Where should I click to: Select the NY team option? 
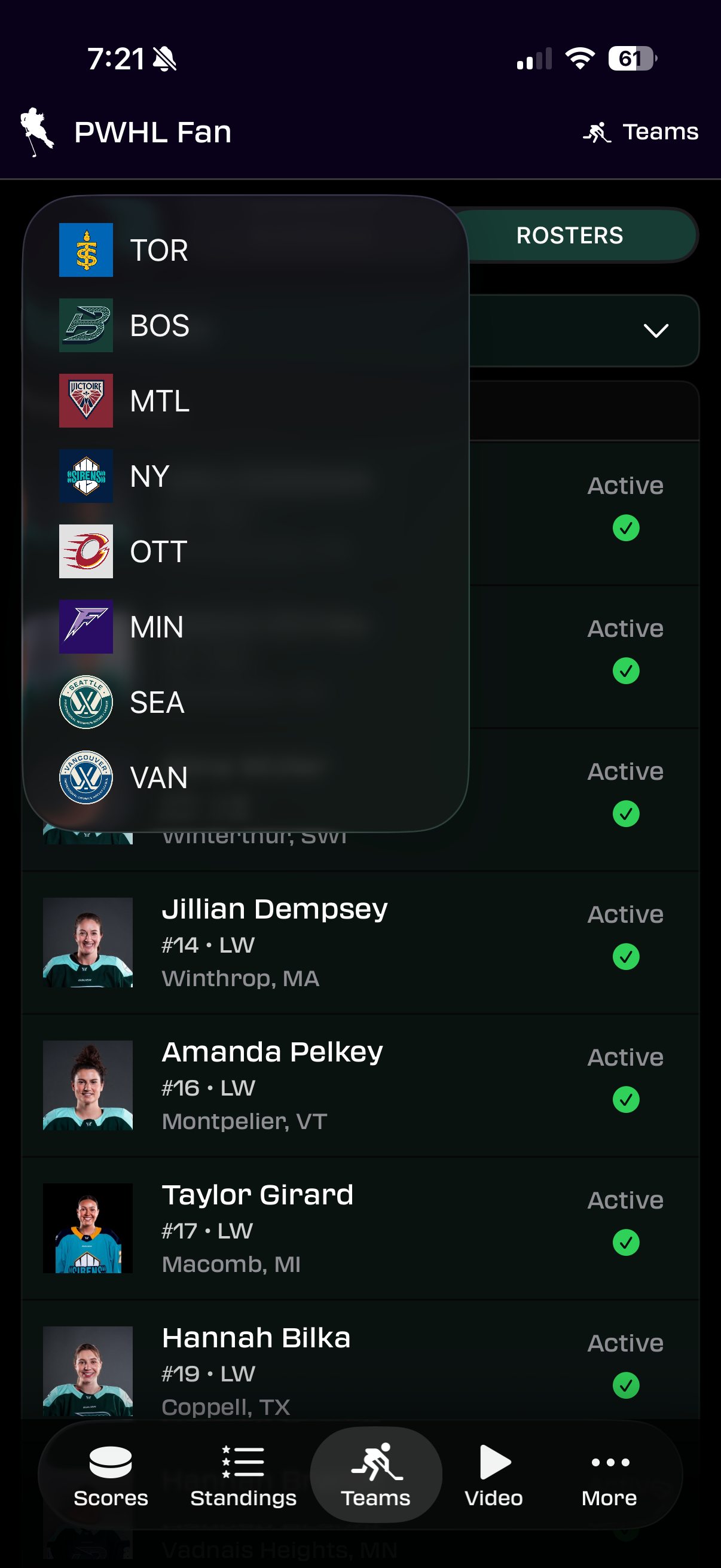[149, 477]
